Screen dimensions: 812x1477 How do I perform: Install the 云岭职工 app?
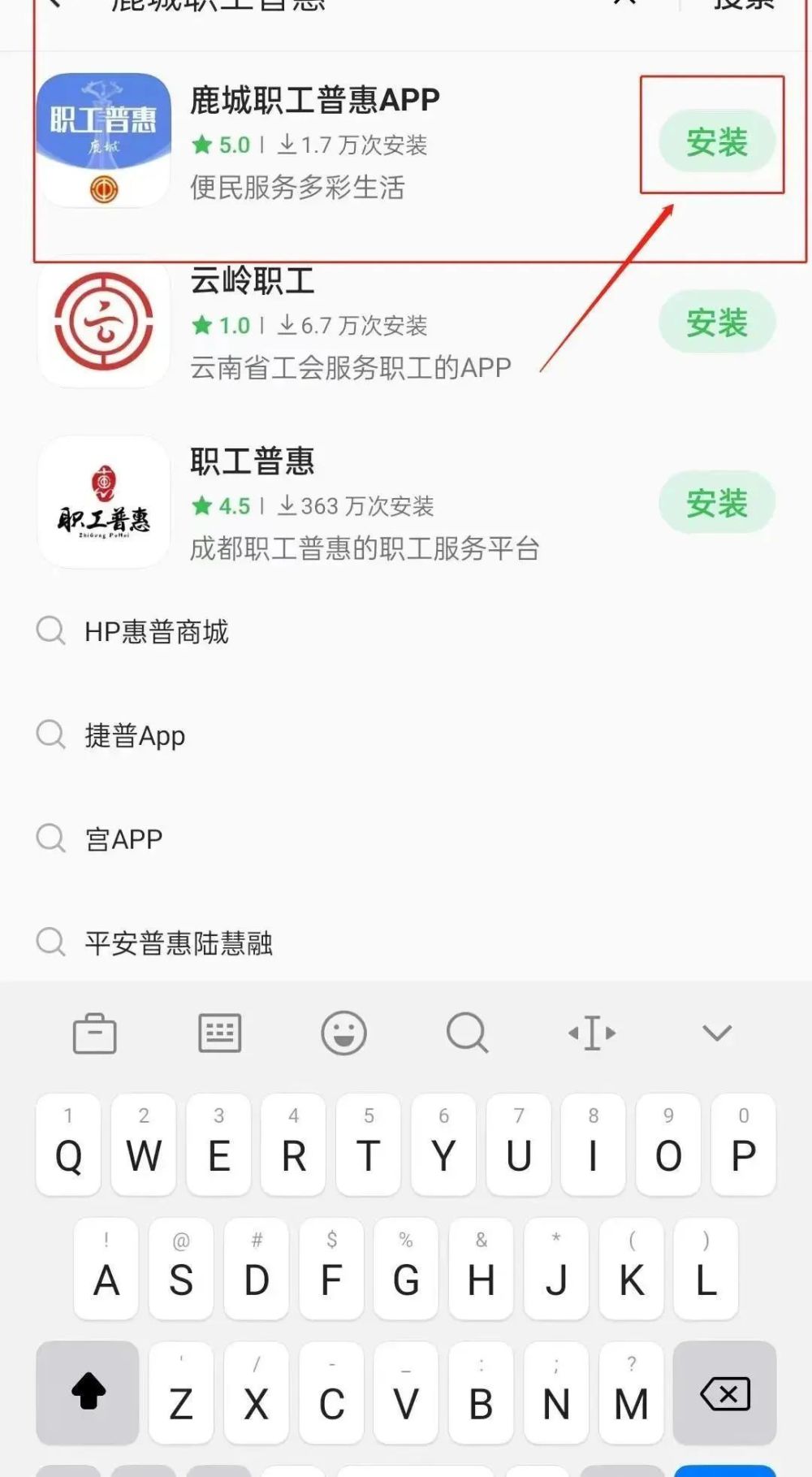(x=716, y=323)
